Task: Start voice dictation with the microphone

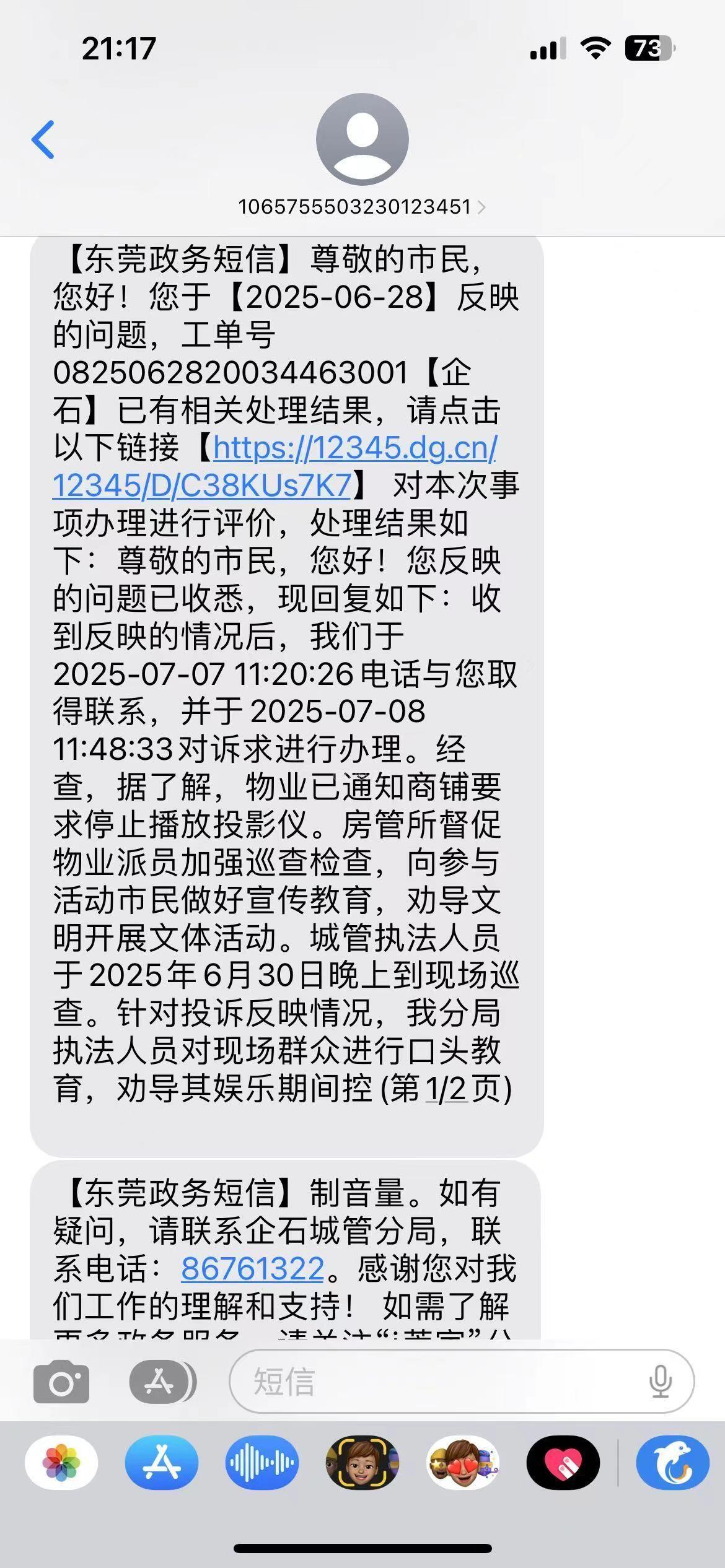Action: pos(660,1381)
